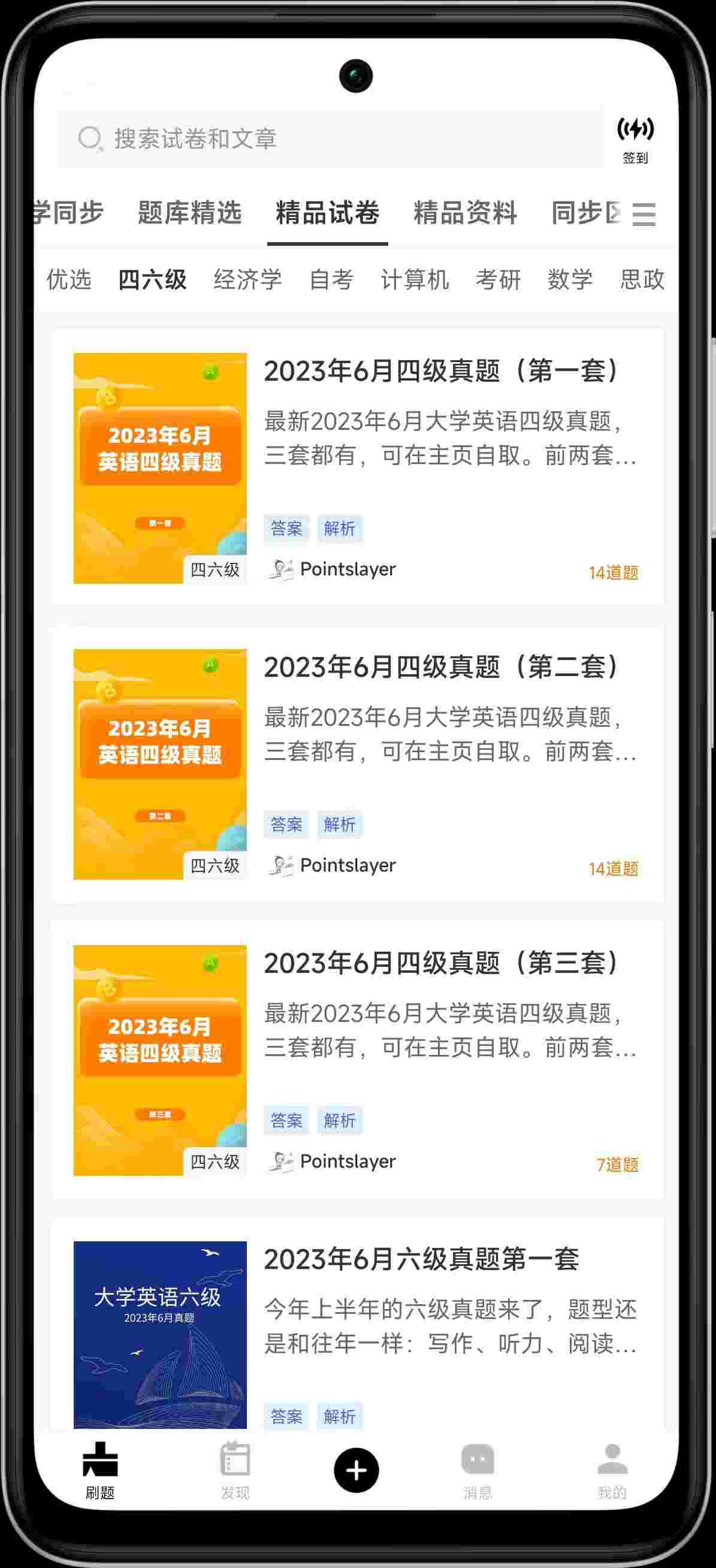Select the 考研 subcategory
Image resolution: width=716 pixels, height=1568 pixels.
[499, 279]
